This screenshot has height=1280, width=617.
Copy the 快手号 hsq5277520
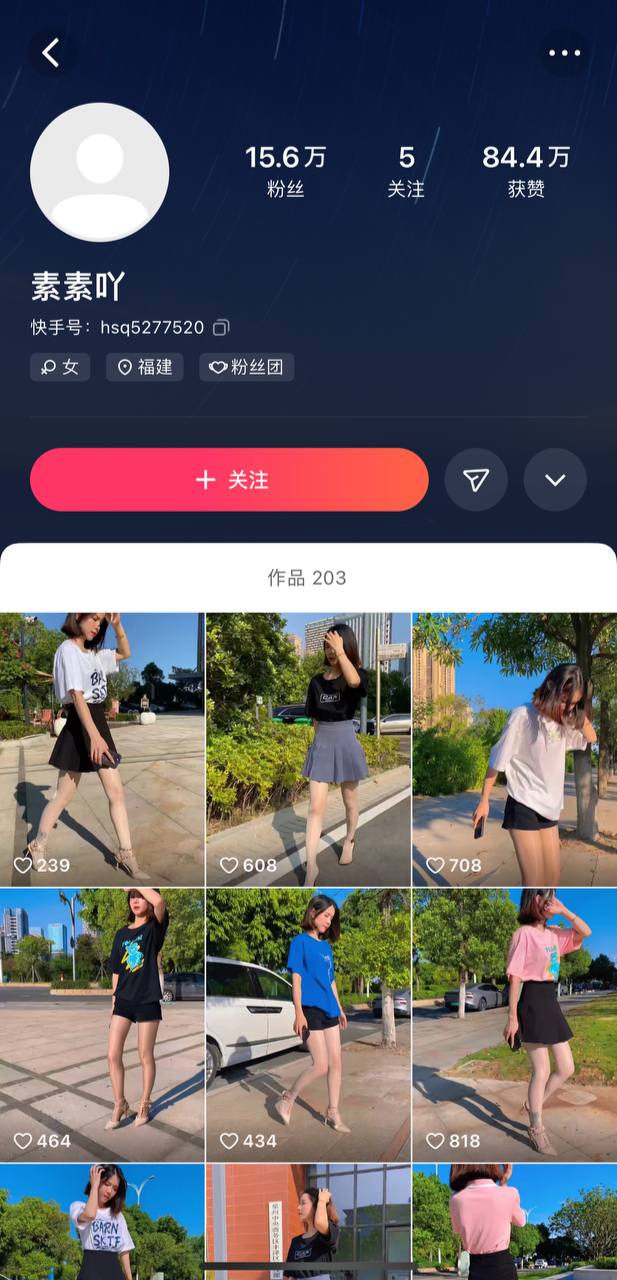(222, 327)
